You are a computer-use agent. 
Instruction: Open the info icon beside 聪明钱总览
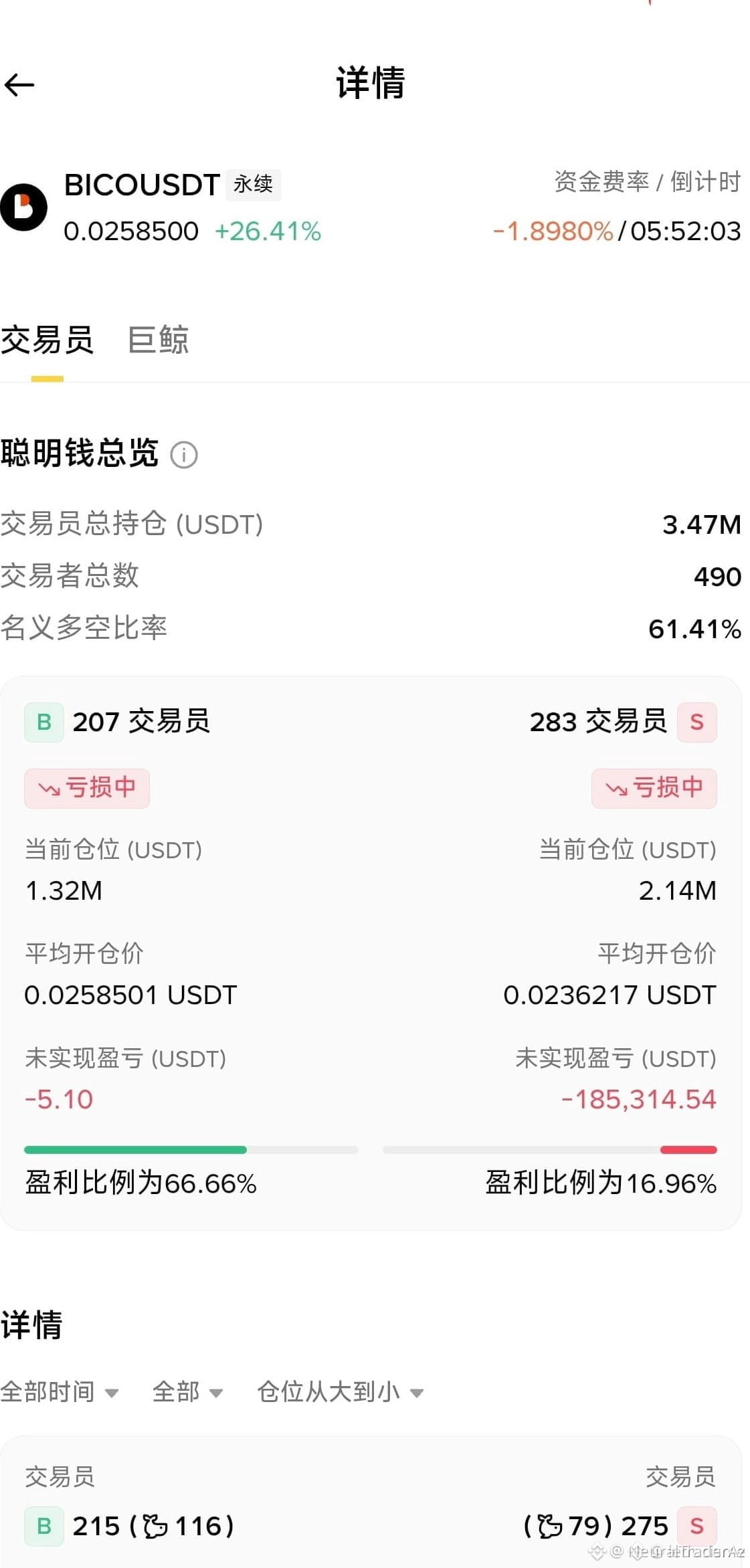click(184, 455)
